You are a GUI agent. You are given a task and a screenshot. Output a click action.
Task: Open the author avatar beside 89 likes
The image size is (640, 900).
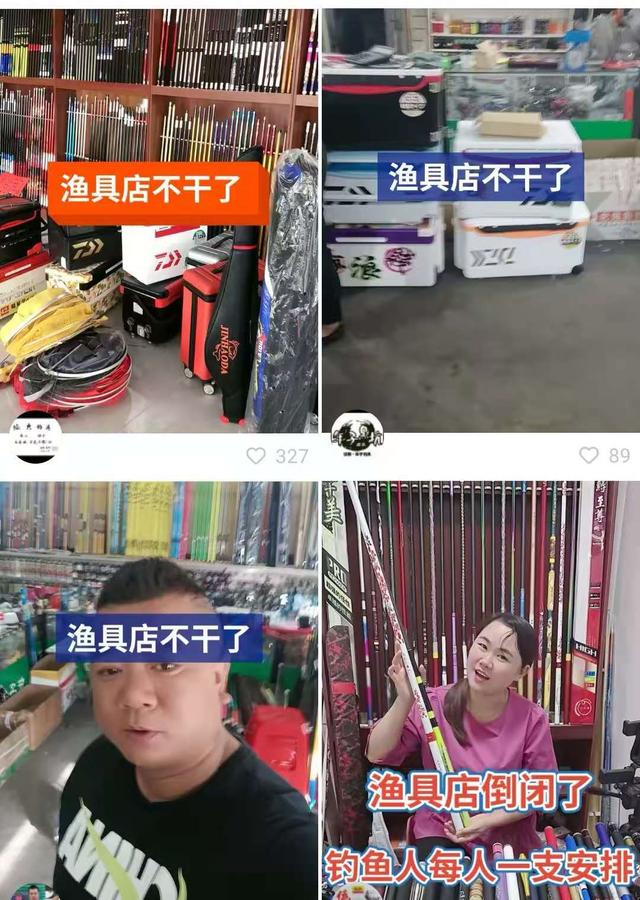(x=357, y=437)
